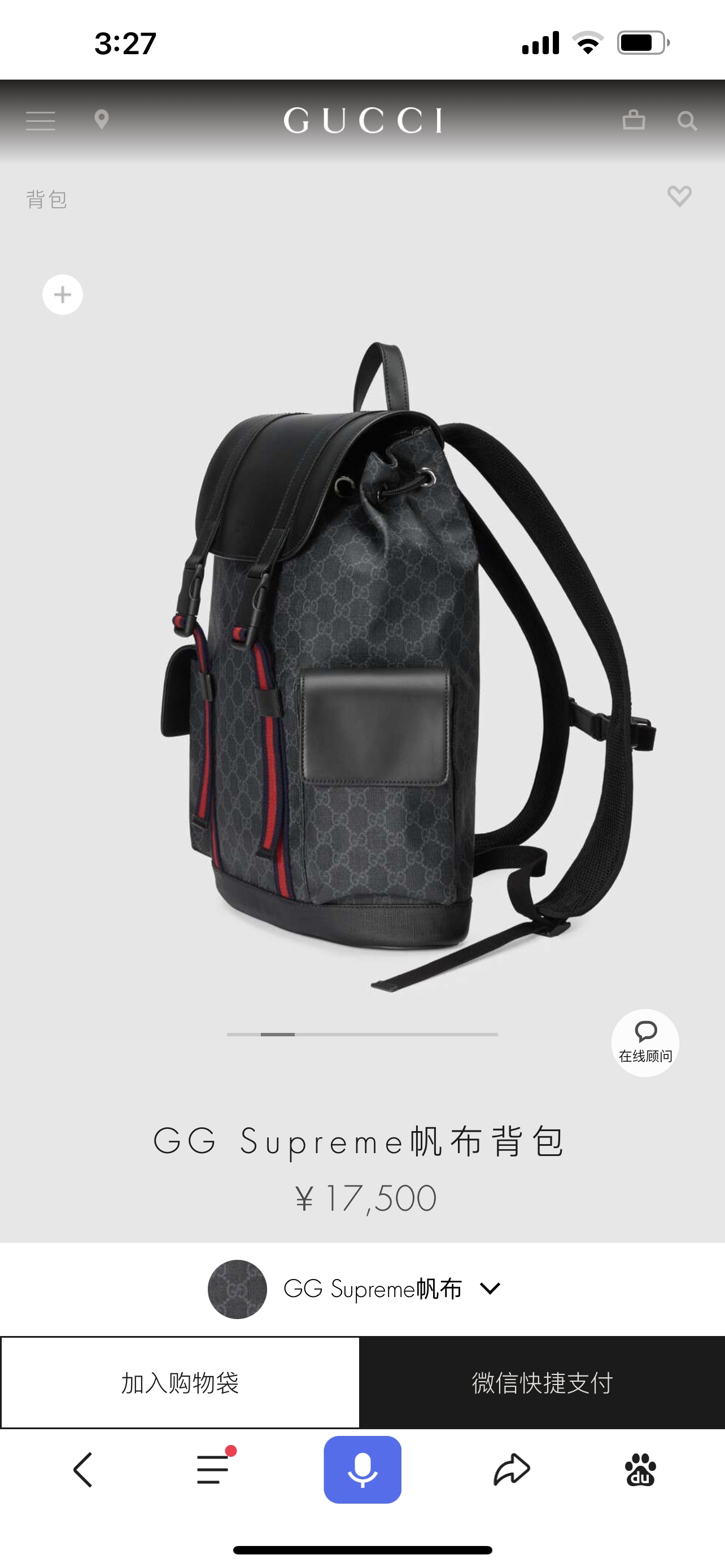
Task: Go back with the browser back arrow
Action: (83, 1469)
